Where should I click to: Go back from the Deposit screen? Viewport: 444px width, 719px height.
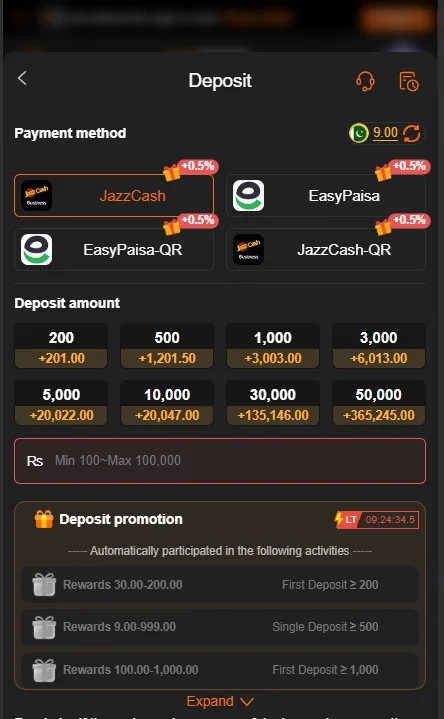pos(22,78)
